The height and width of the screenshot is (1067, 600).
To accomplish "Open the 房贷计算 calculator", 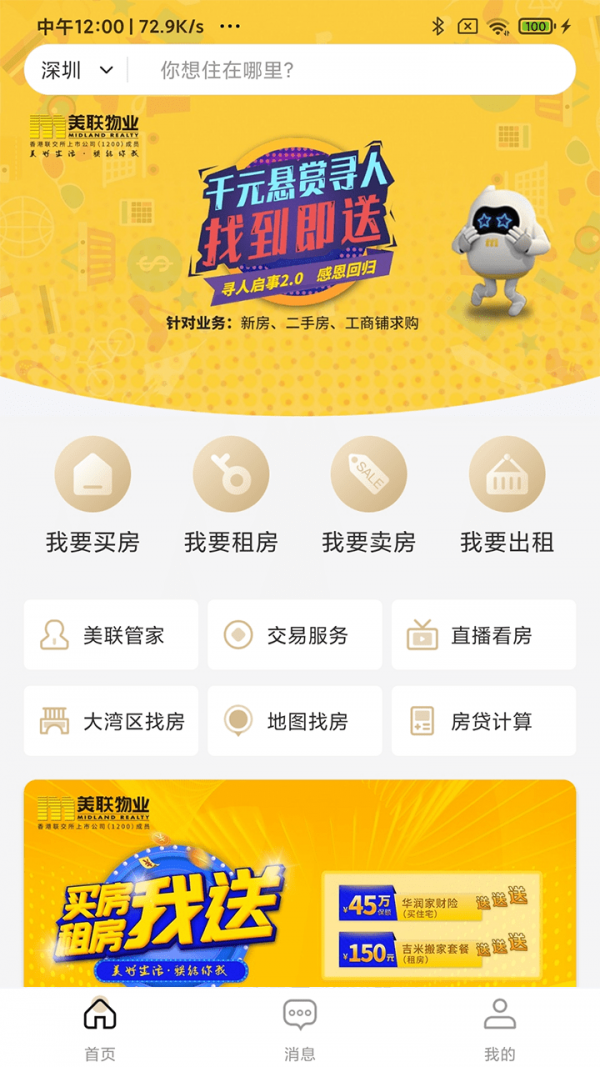I will pos(483,721).
